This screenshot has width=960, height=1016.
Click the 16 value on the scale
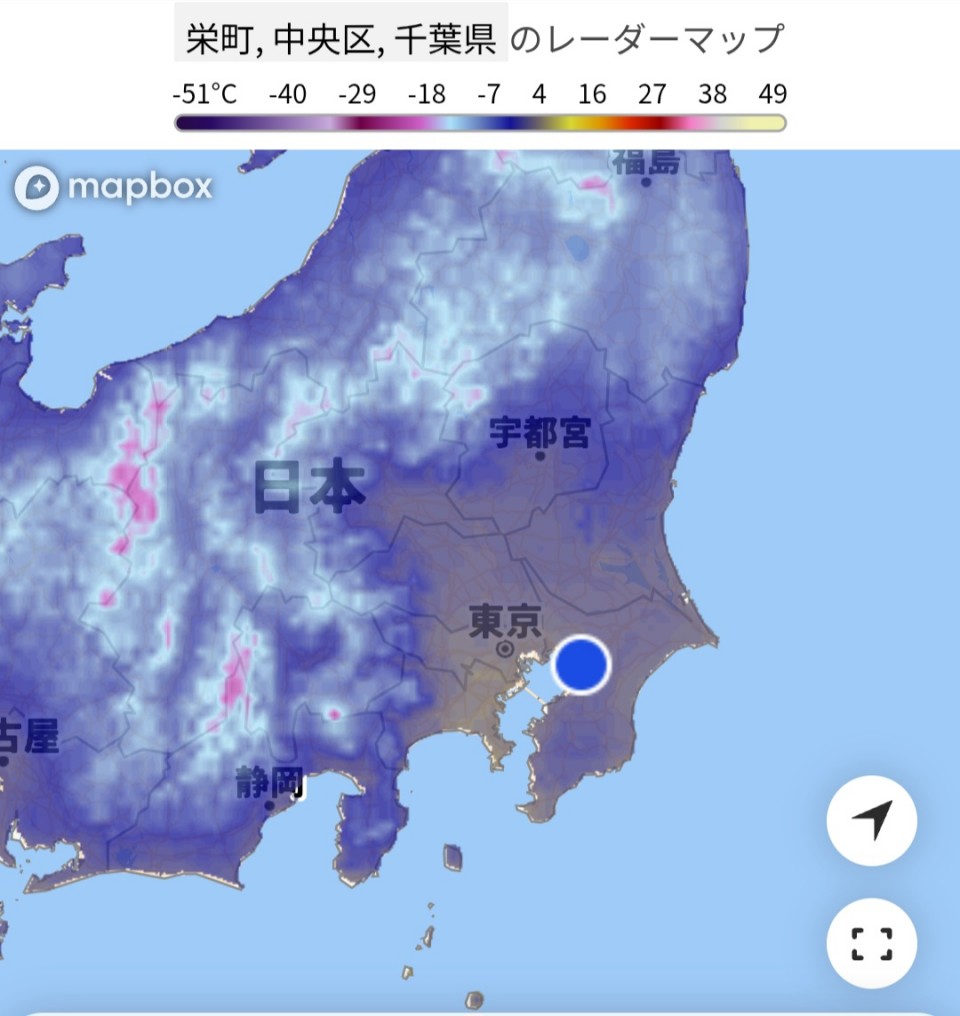pos(592,93)
